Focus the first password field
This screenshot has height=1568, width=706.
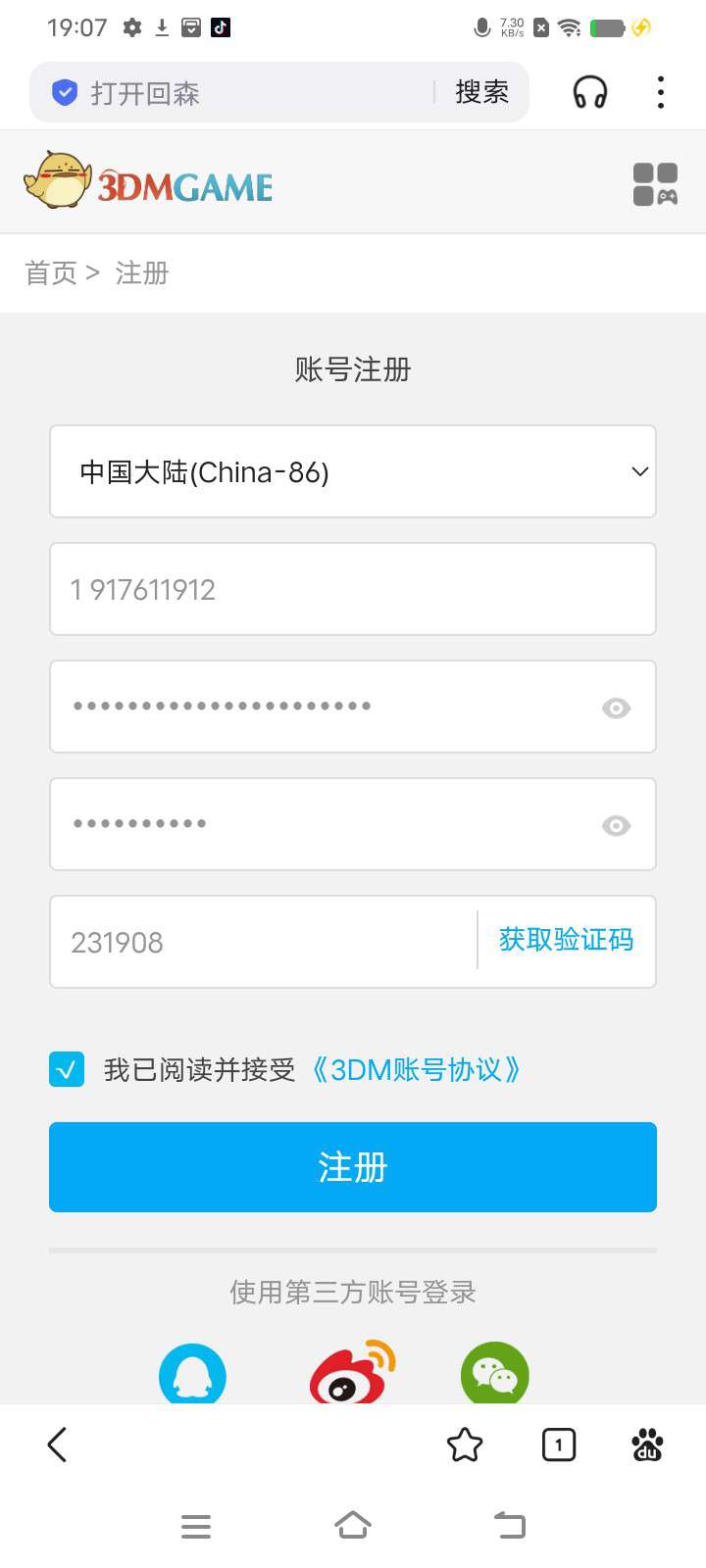324,707
